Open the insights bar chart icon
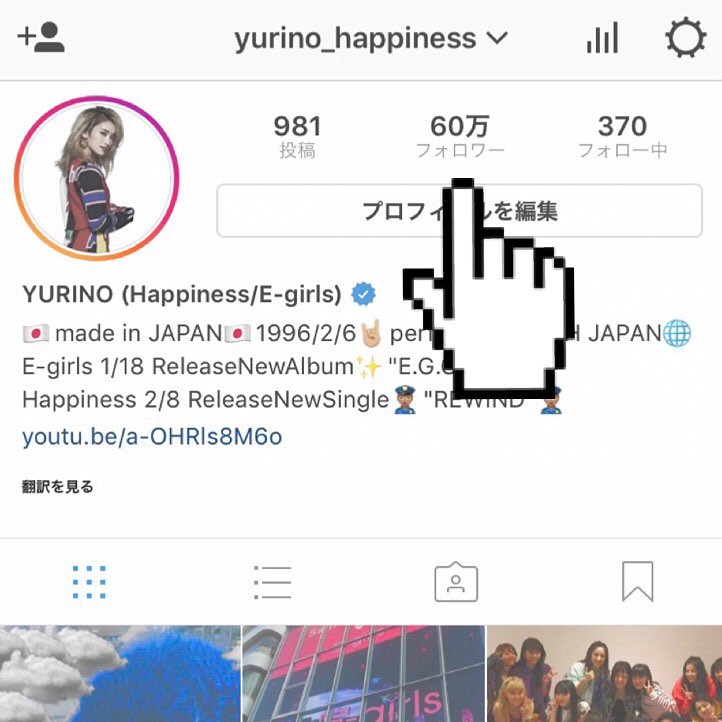 click(x=601, y=39)
